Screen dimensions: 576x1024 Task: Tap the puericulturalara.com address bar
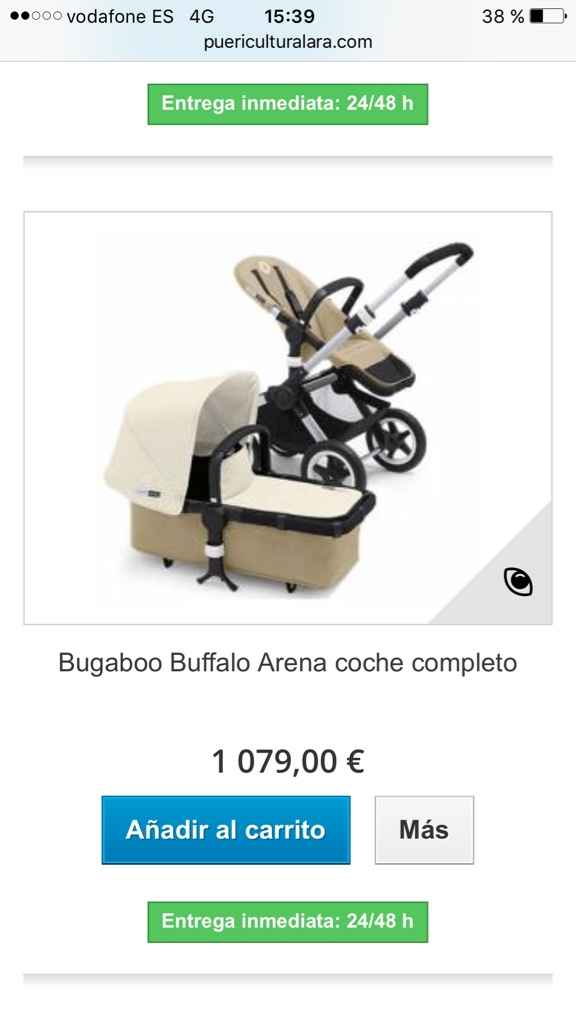click(288, 42)
